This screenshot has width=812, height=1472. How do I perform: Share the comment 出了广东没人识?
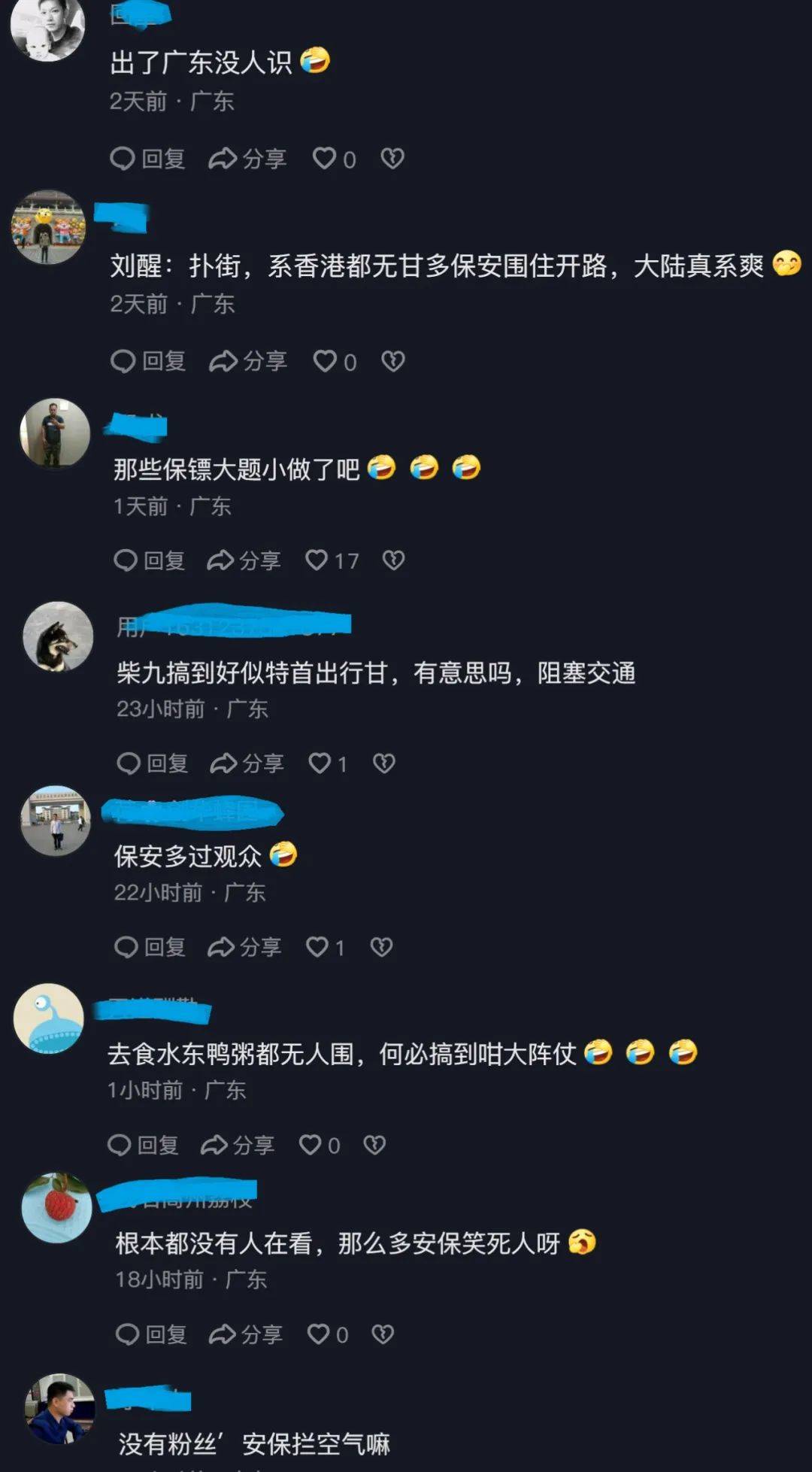click(x=247, y=159)
